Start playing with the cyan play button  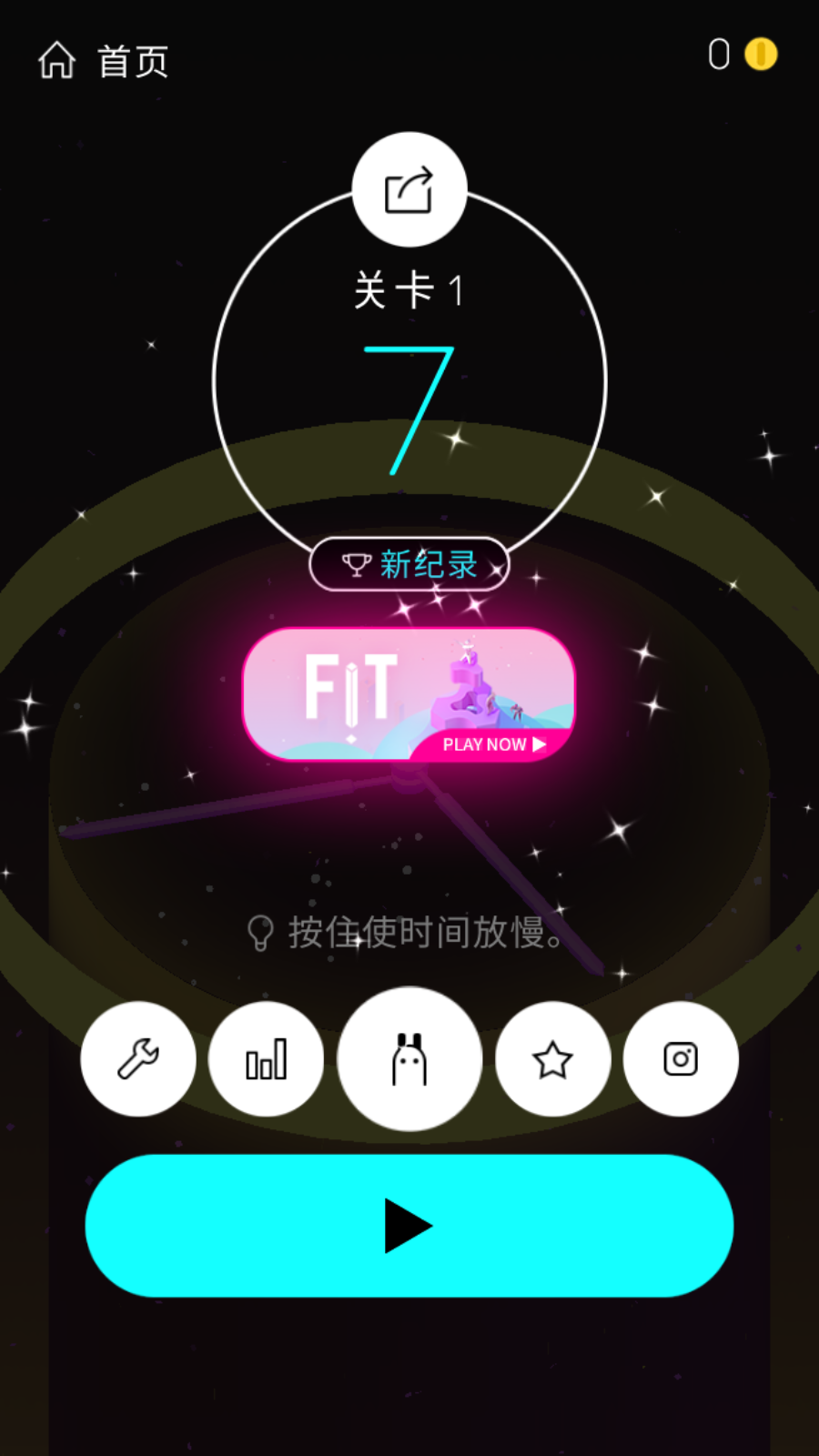coord(409,1226)
